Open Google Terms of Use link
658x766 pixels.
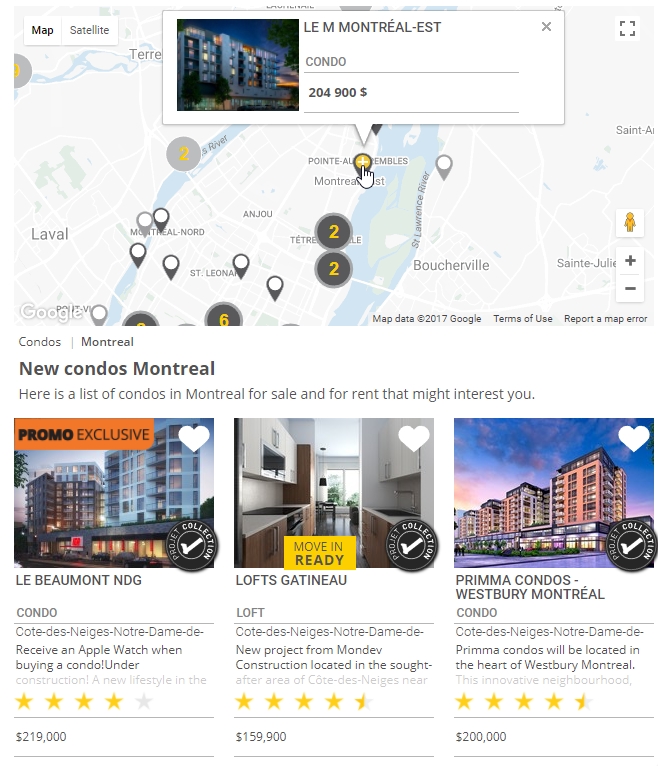click(x=522, y=319)
